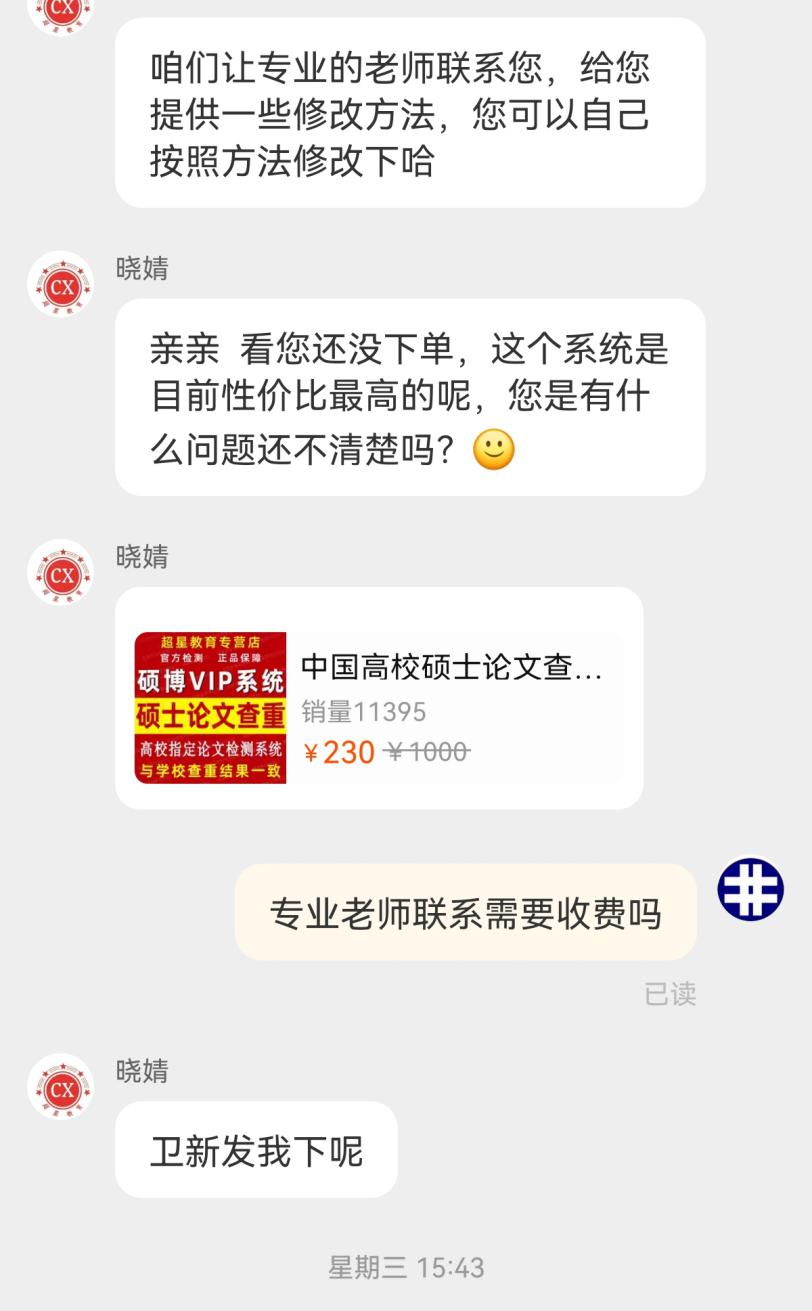
Task: View my own avatar beside 专业老师联系需要收费吗
Action: click(x=750, y=889)
